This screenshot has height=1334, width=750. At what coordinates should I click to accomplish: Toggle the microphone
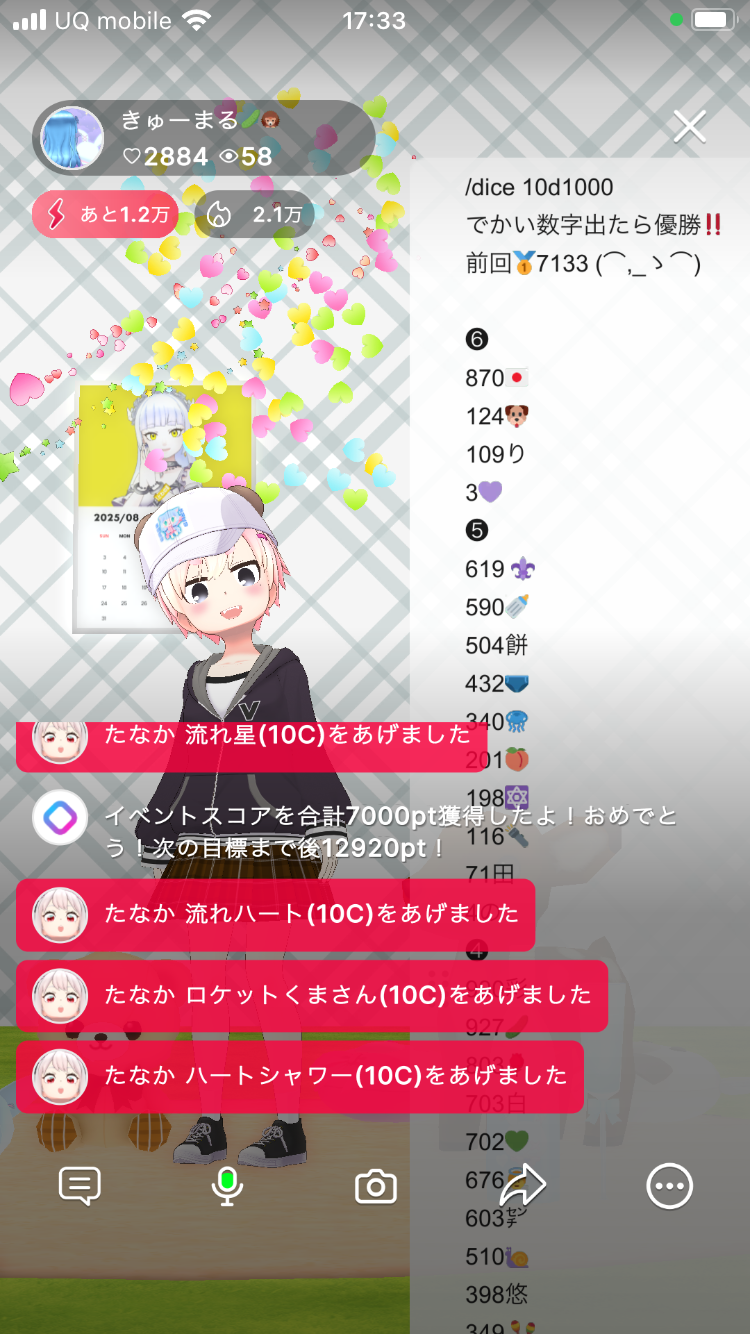228,1186
